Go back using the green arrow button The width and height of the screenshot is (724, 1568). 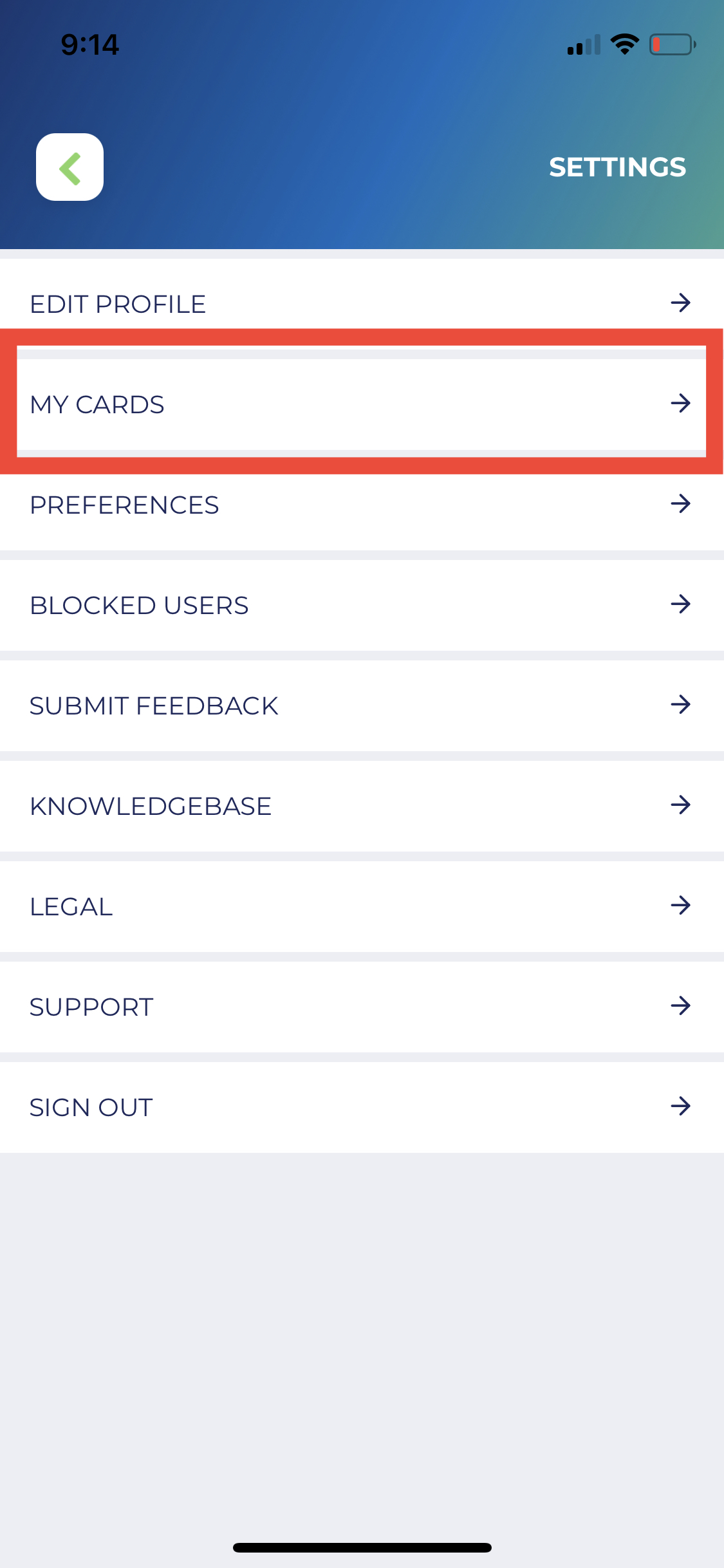[70, 167]
